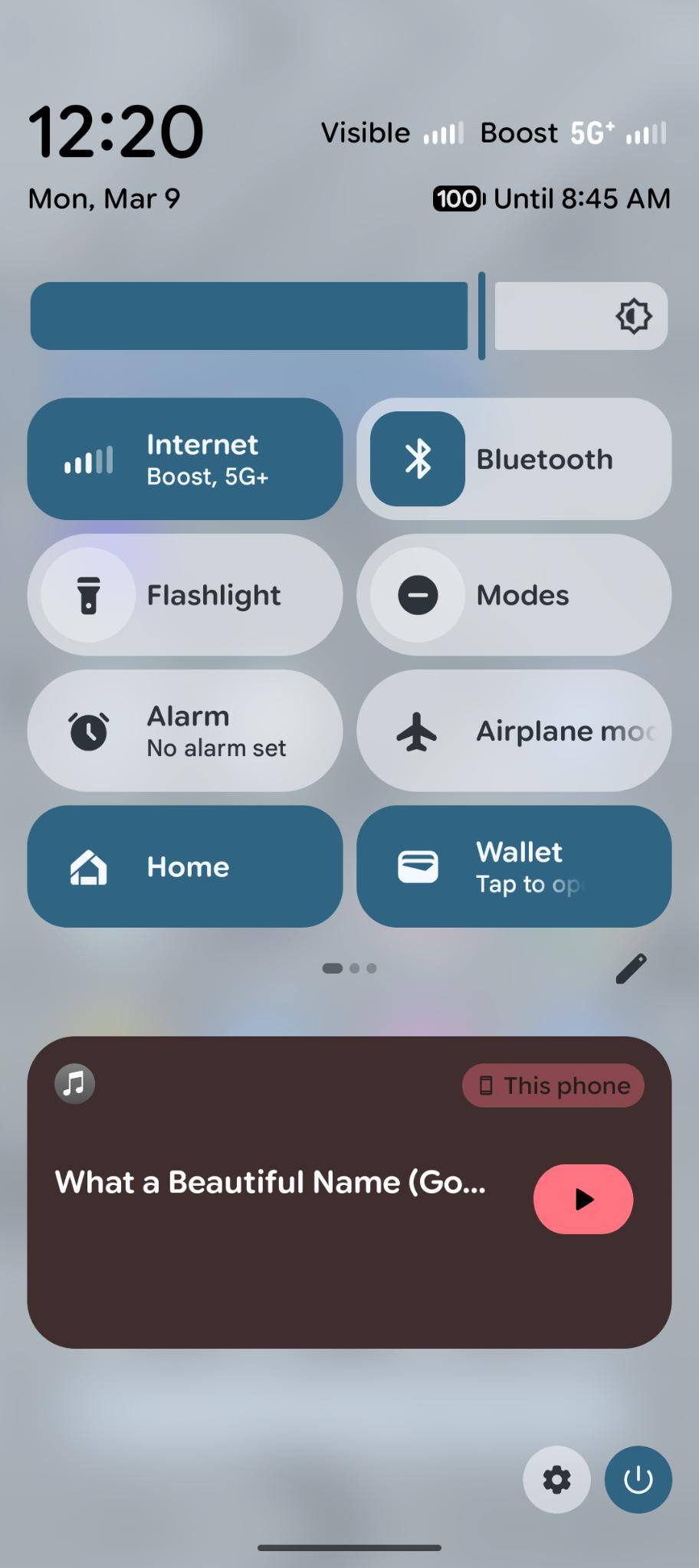The height and width of the screenshot is (1568, 699).
Task: Tap the brightness slider bar
Action: [249, 316]
